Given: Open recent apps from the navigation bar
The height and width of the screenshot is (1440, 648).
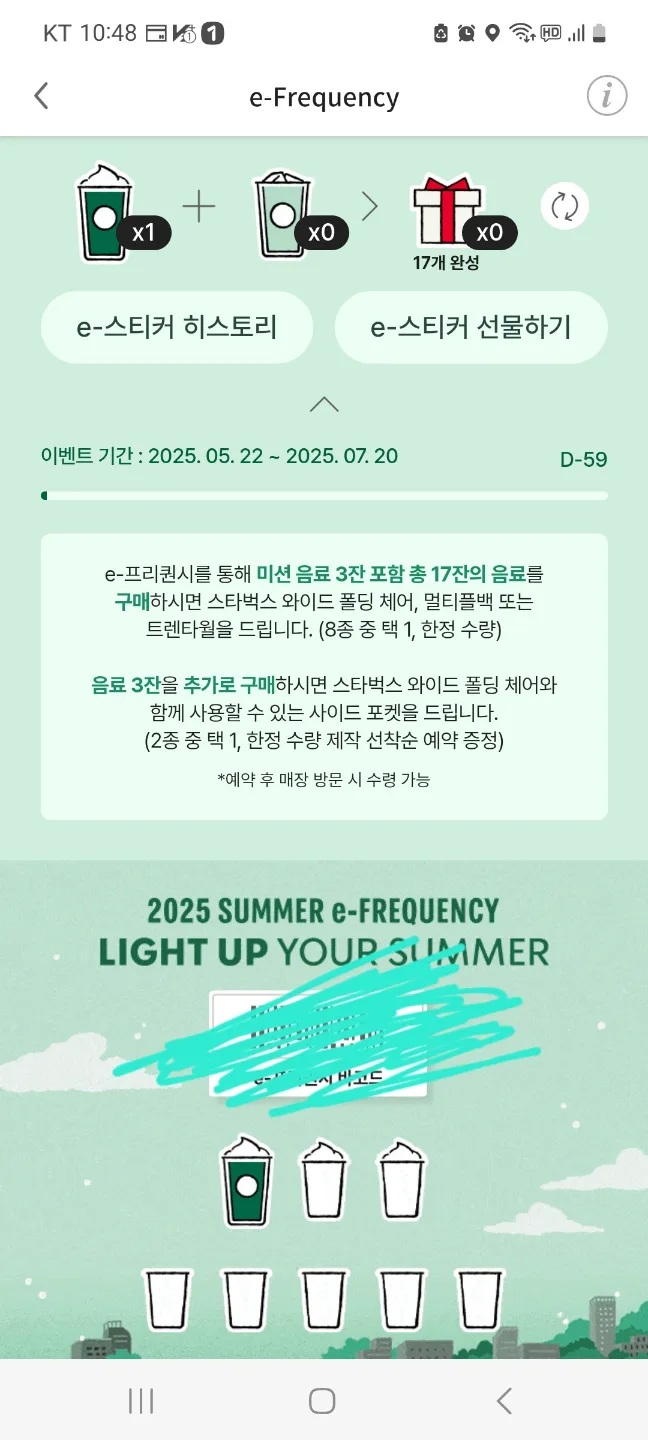Looking at the screenshot, I should click(x=142, y=1400).
